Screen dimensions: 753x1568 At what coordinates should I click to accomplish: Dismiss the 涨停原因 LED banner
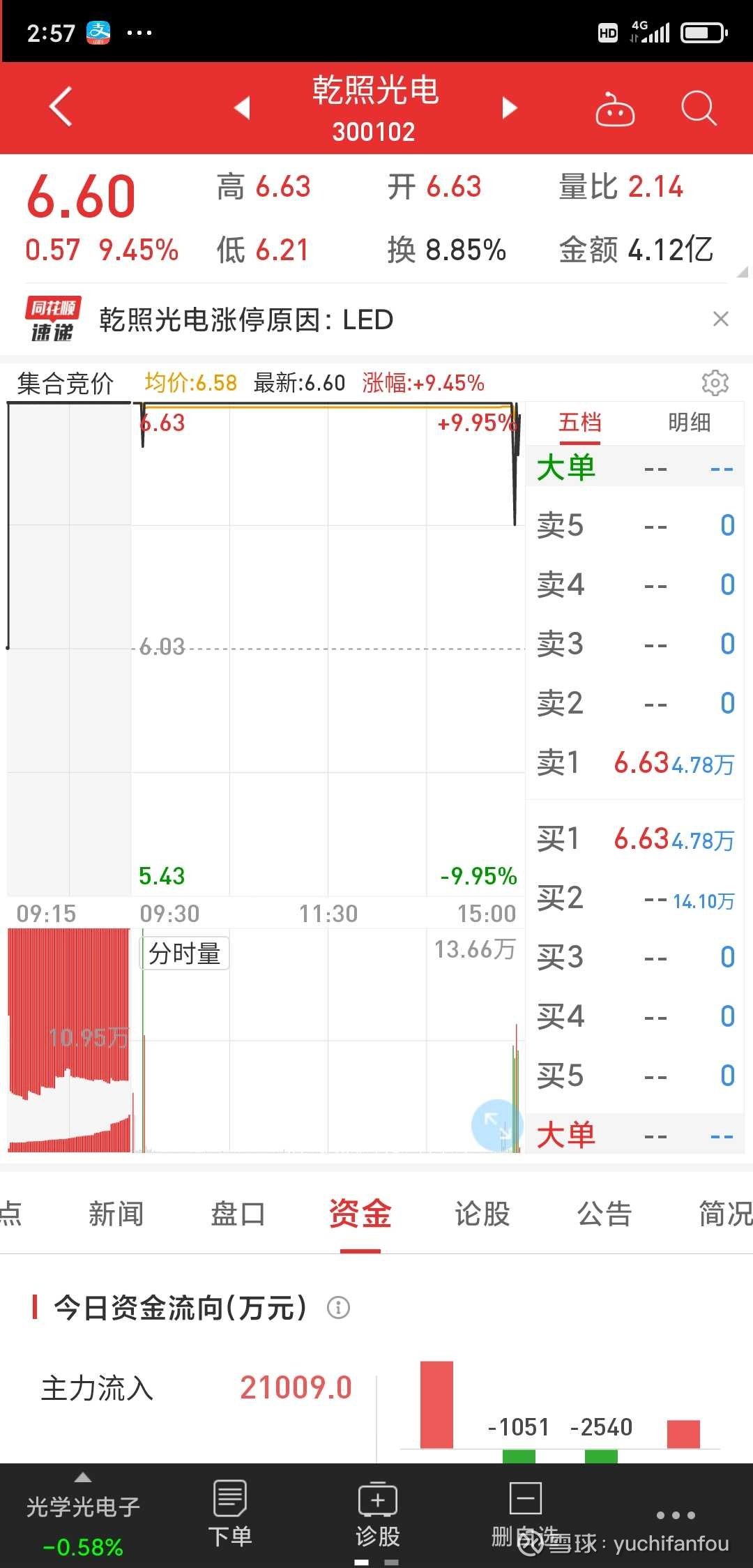(x=721, y=319)
